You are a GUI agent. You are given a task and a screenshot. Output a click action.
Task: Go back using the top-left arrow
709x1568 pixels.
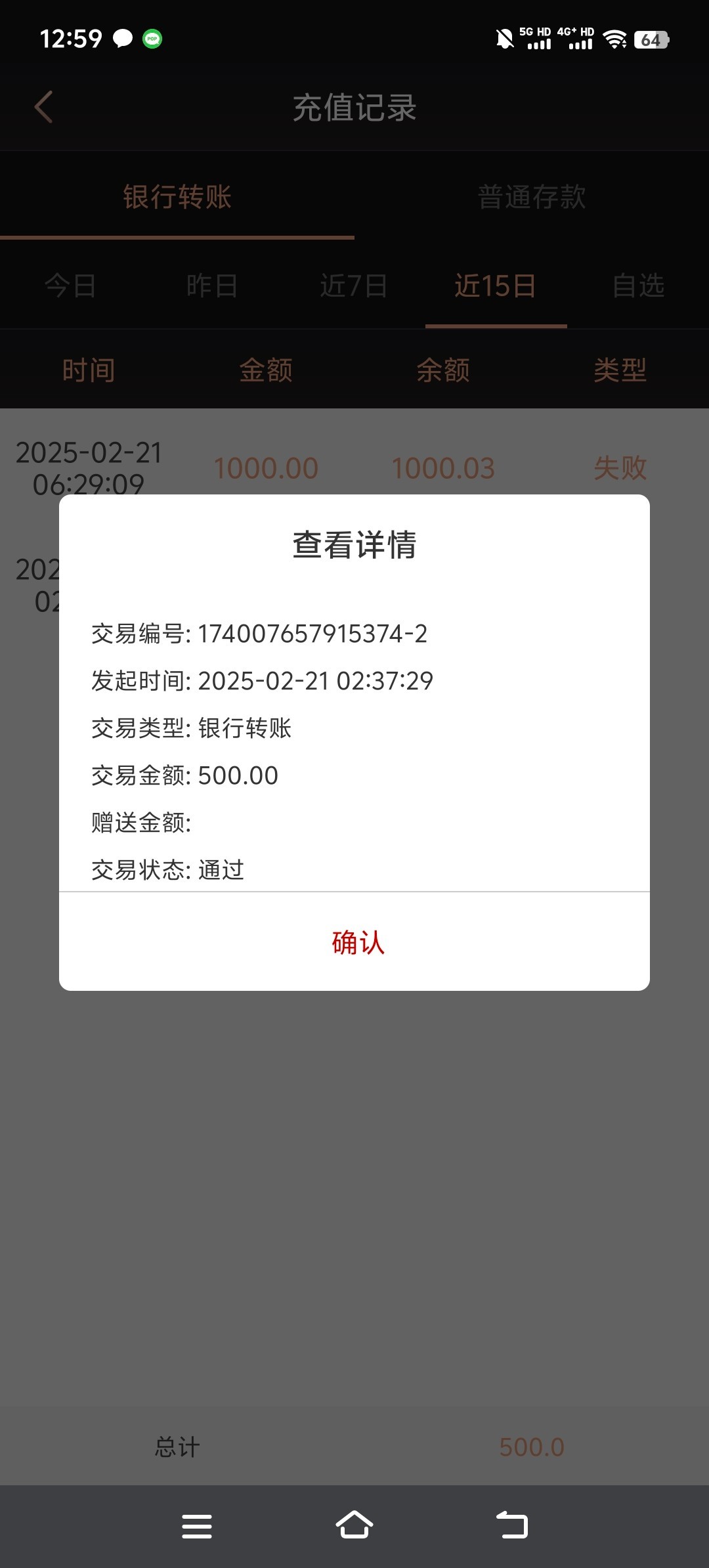[44, 107]
